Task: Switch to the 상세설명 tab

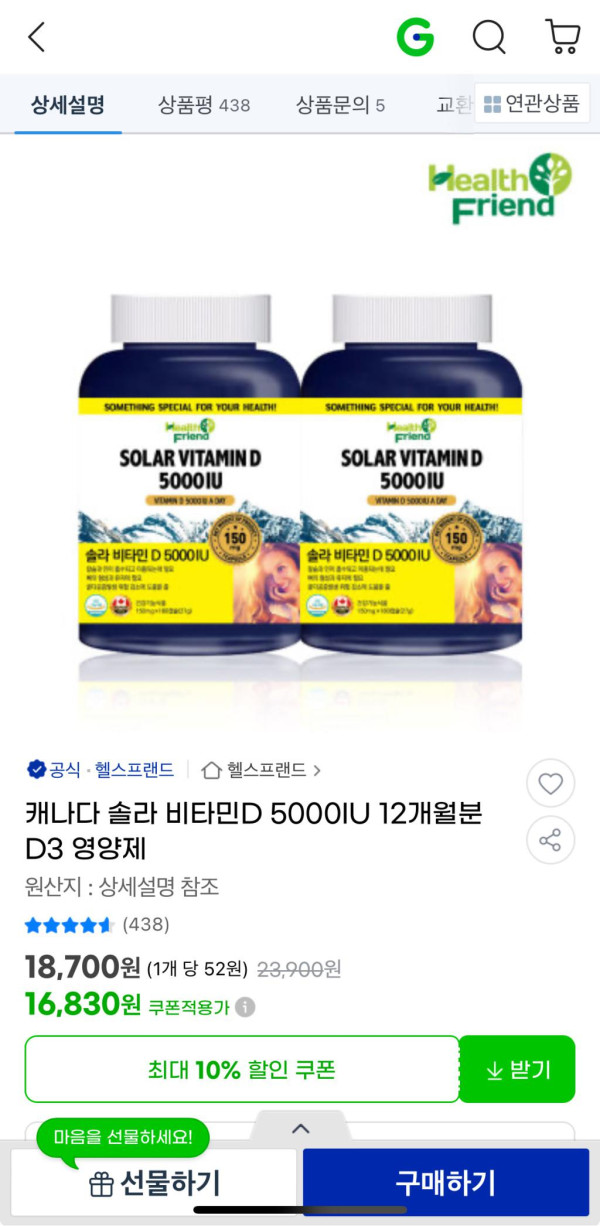Action: point(68,104)
